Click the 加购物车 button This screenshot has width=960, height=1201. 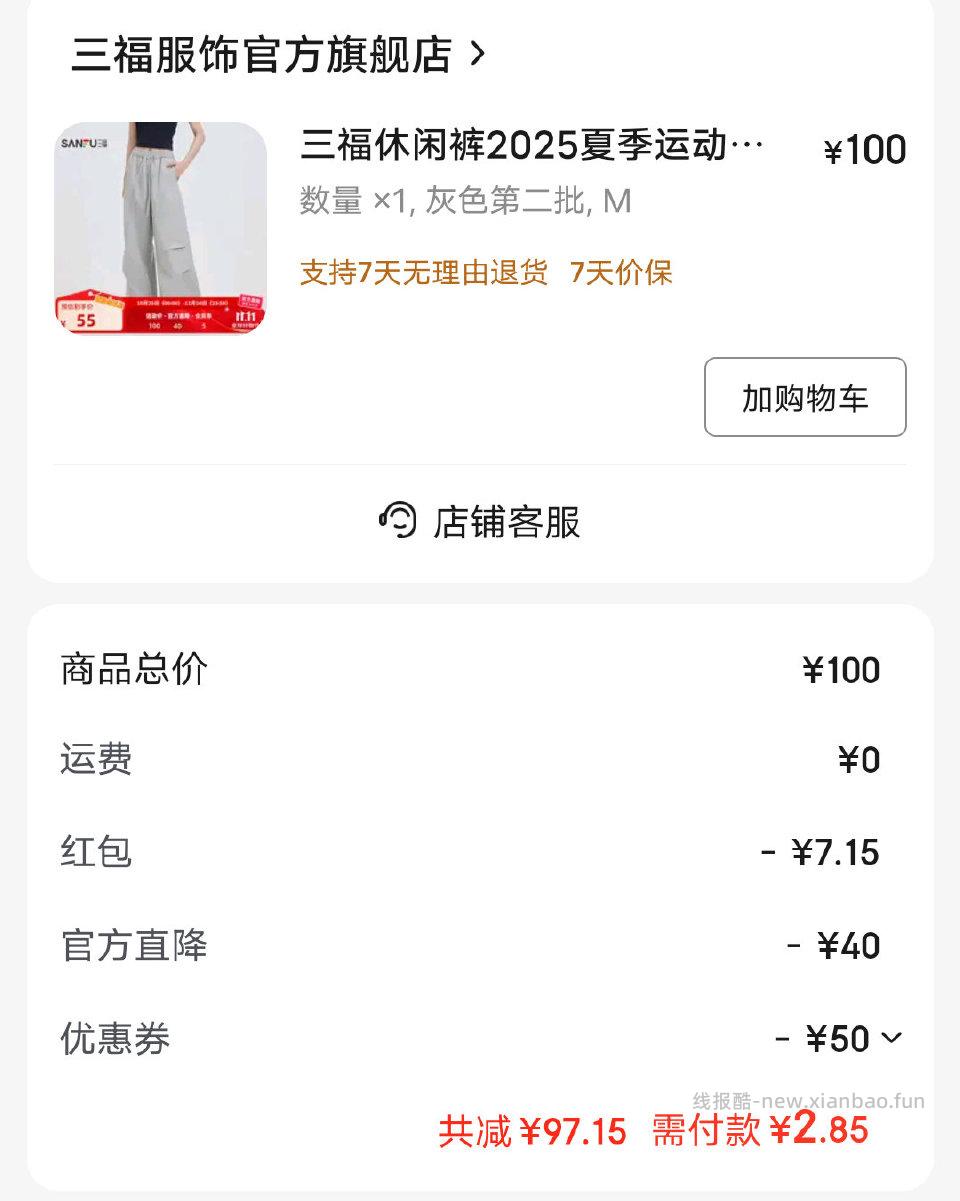point(803,397)
